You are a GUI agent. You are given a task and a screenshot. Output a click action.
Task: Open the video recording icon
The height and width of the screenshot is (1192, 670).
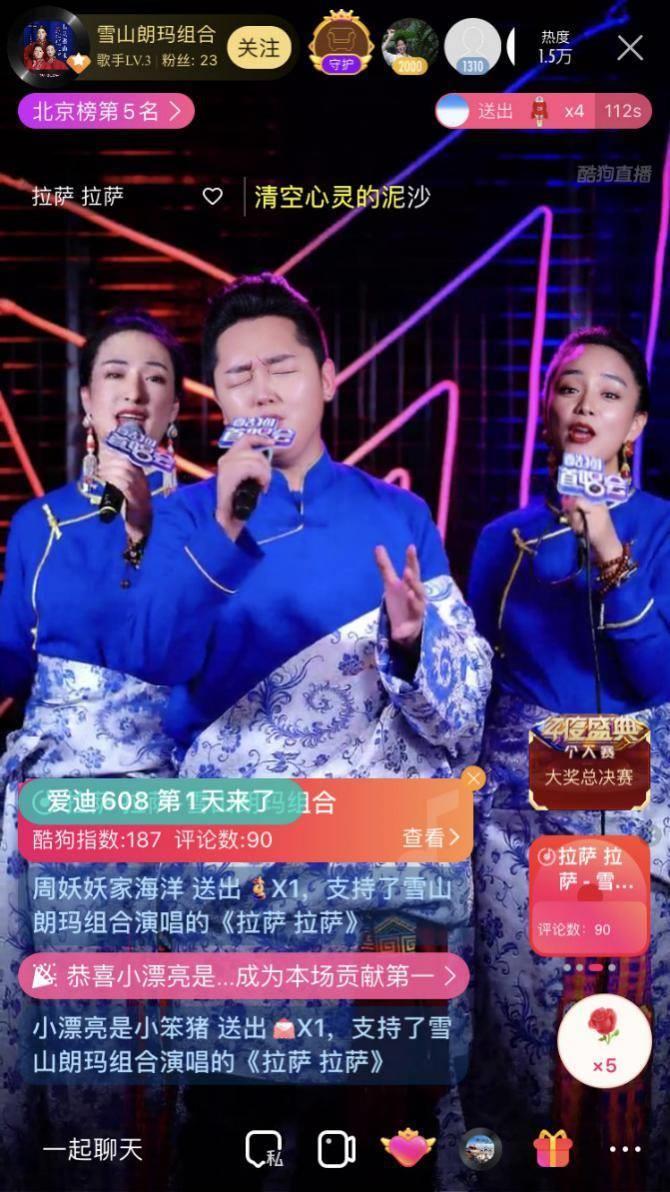336,1149
